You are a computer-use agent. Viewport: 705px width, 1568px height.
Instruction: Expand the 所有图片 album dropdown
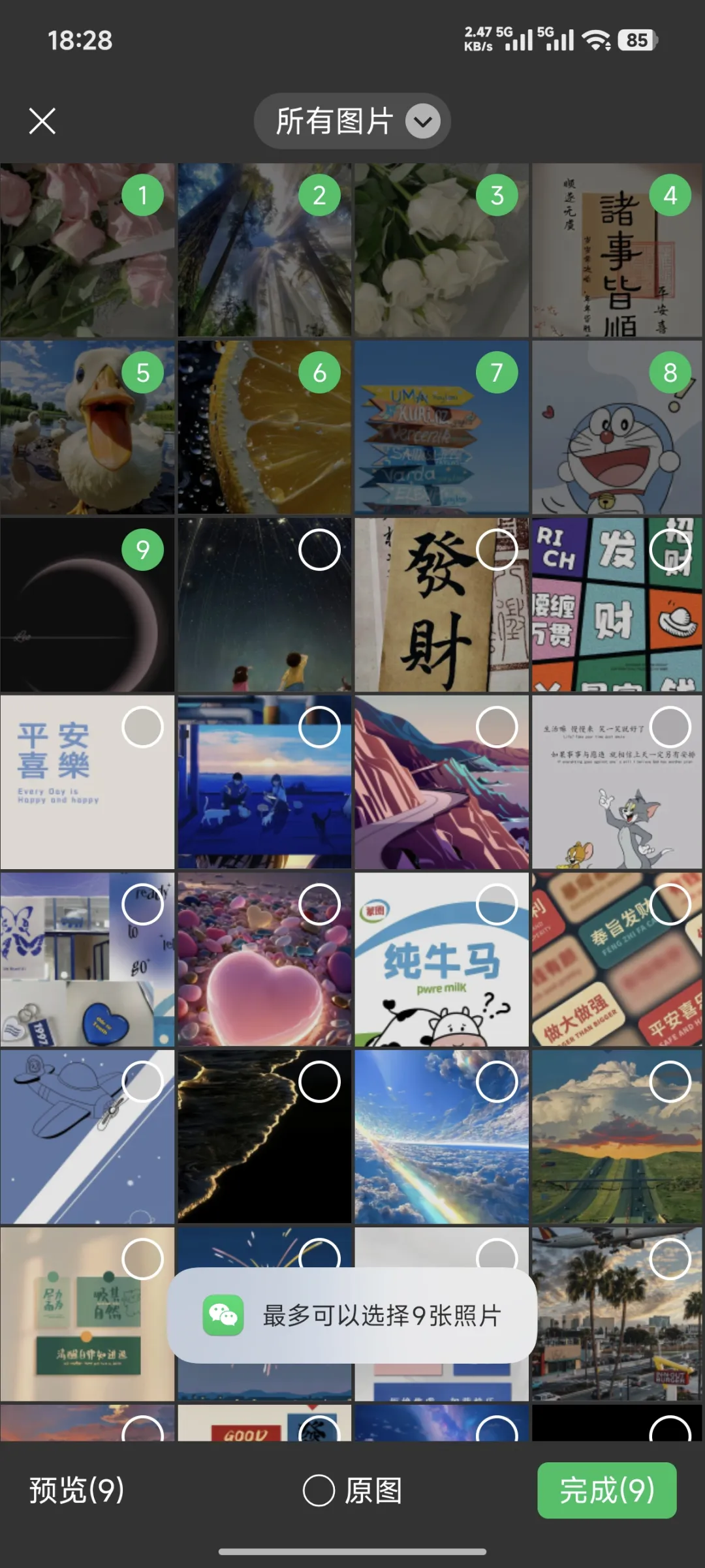(352, 121)
